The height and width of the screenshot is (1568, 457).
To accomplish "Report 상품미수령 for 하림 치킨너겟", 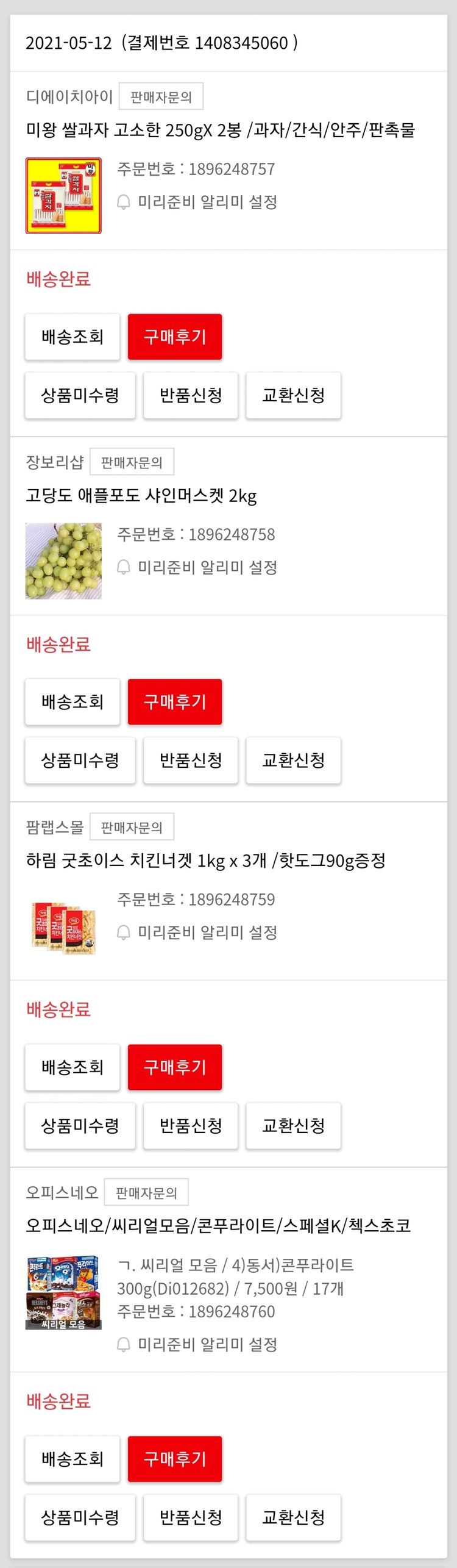I will 80,1126.
